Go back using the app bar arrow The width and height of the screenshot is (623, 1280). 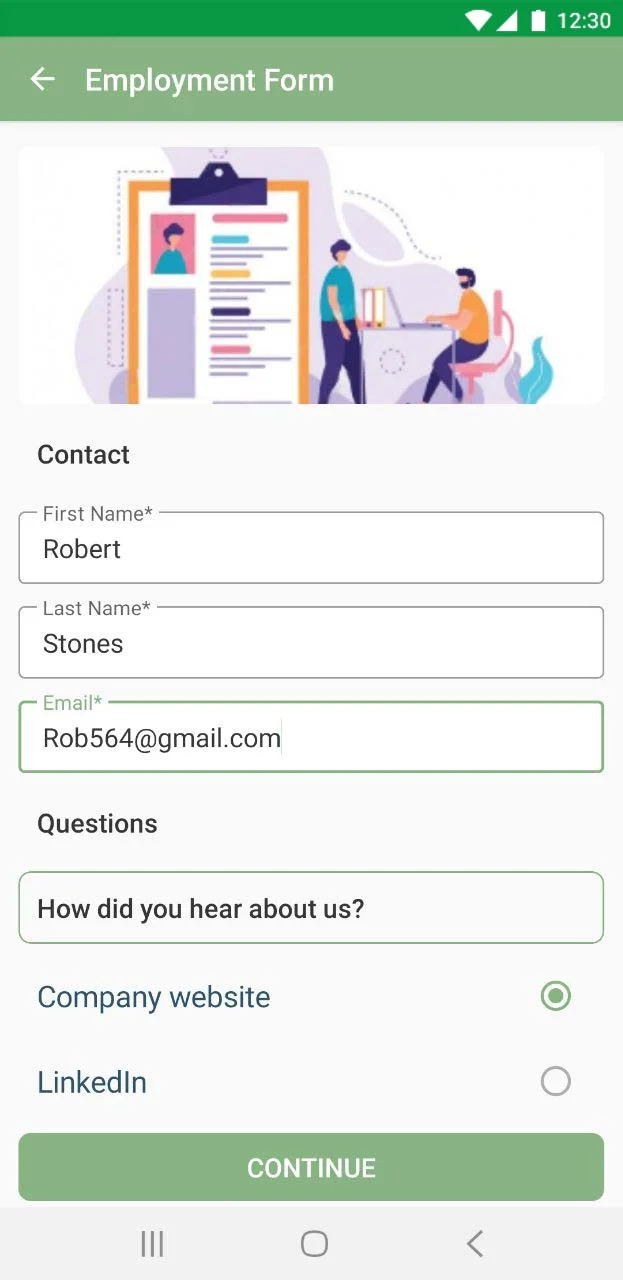point(42,79)
